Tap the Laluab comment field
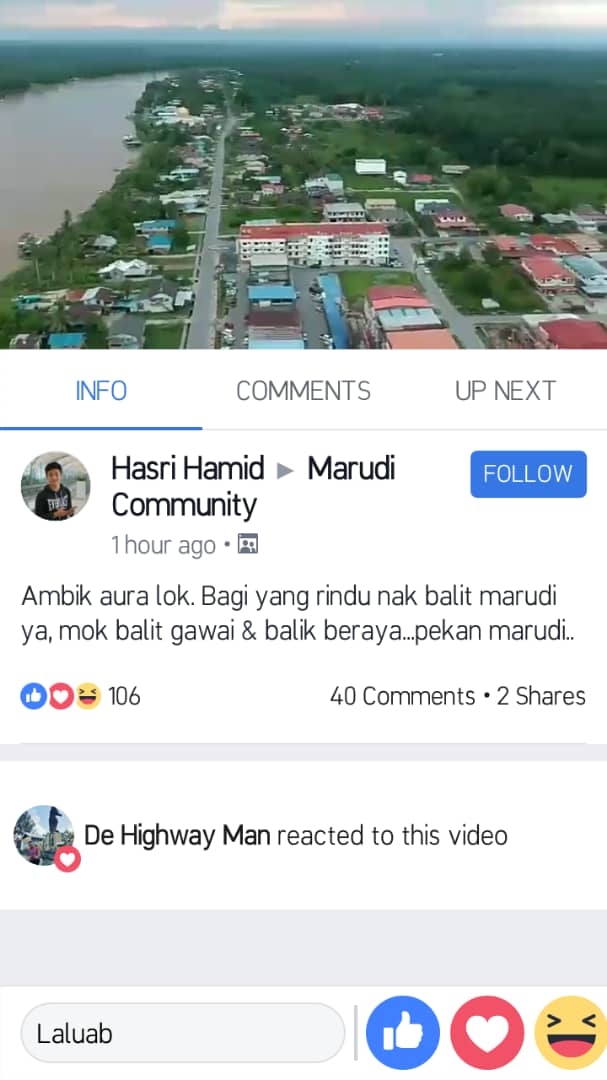Image resolution: width=607 pixels, height=1080 pixels. 182,1033
